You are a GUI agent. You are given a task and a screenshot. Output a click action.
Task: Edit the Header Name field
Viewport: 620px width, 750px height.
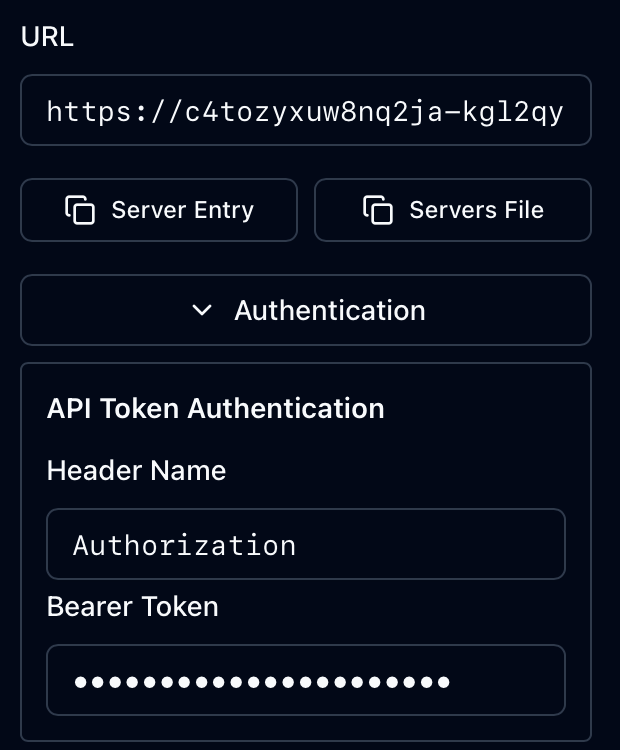305,545
